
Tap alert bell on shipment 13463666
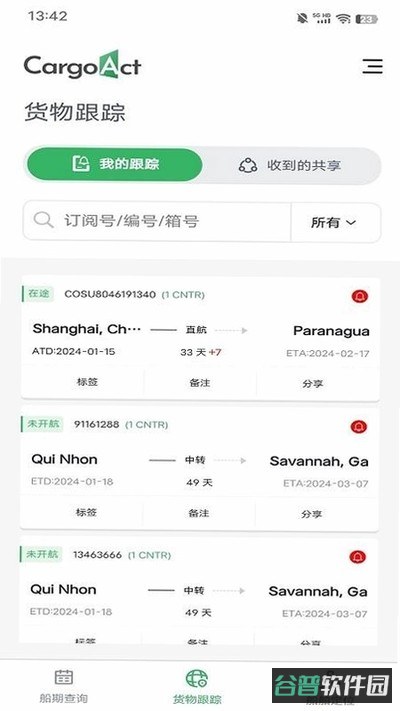pyautogui.click(x=358, y=557)
